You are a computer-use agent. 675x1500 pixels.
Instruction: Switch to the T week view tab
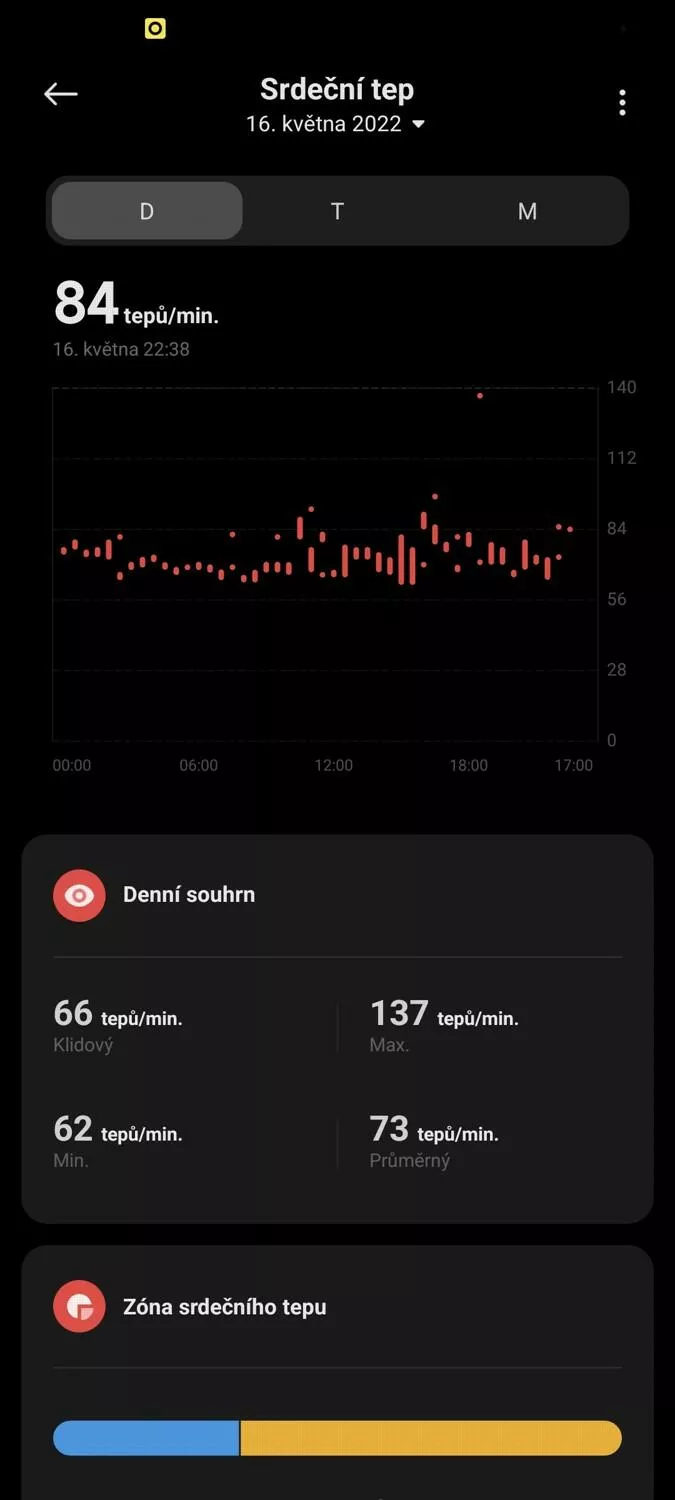coord(337,211)
